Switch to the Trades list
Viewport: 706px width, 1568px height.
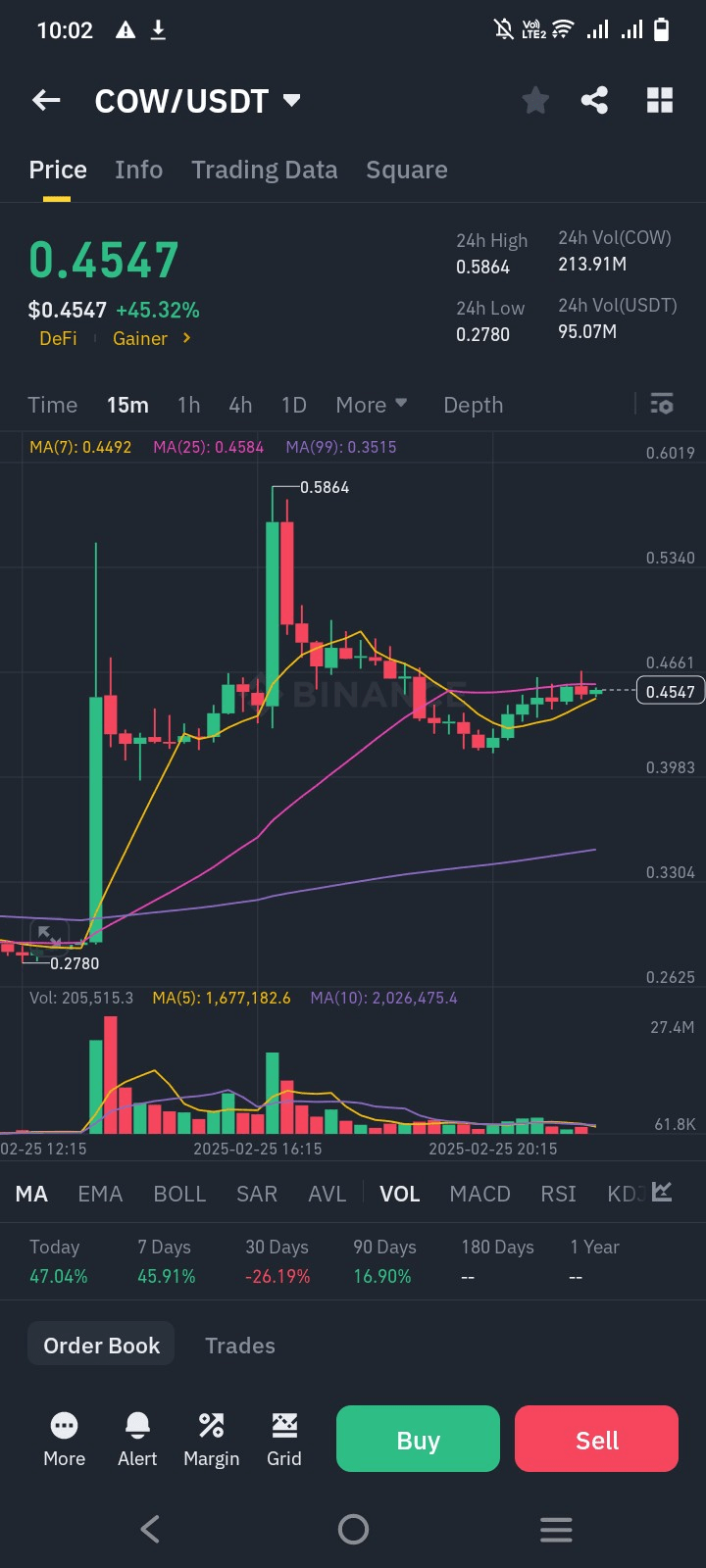click(x=239, y=1346)
